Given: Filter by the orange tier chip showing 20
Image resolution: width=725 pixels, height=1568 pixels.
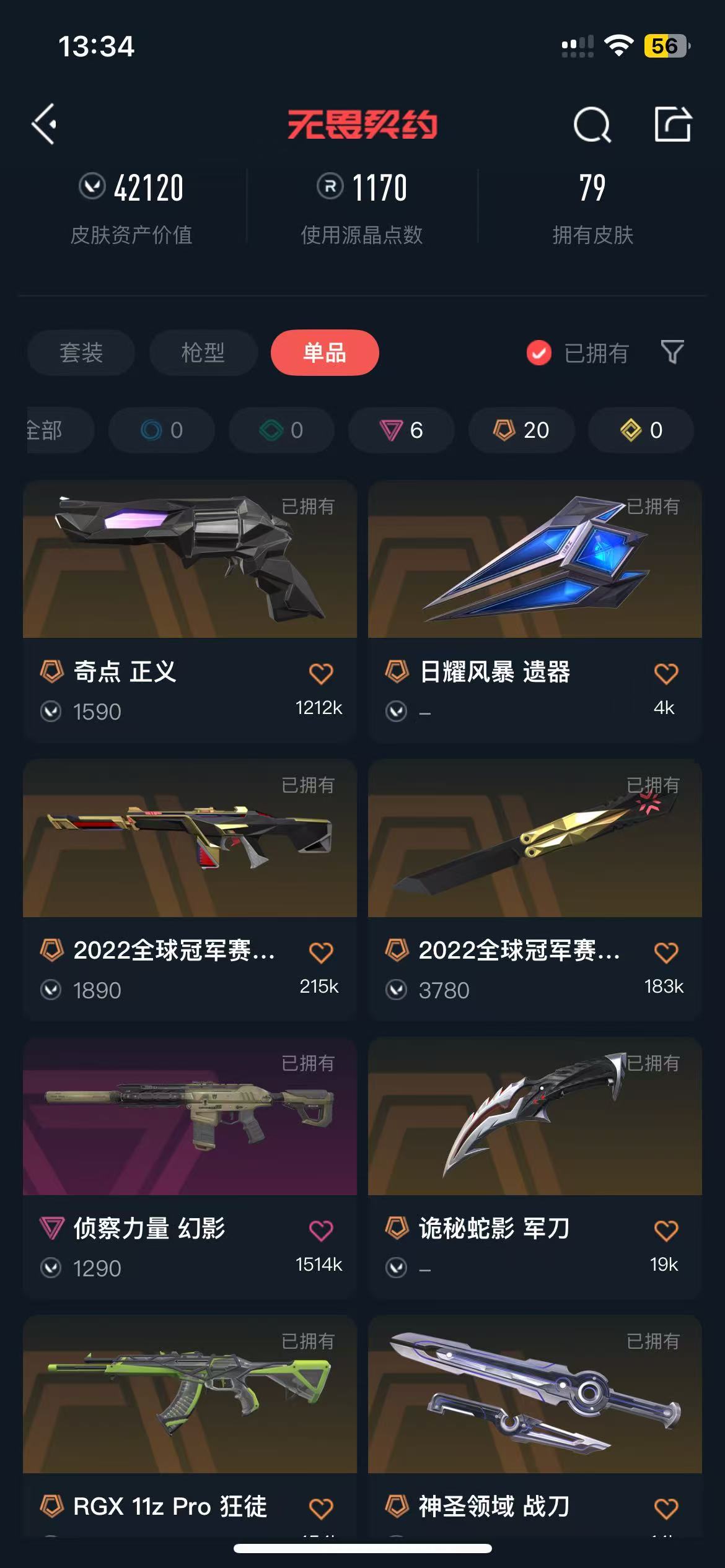Looking at the screenshot, I should pyautogui.click(x=521, y=430).
